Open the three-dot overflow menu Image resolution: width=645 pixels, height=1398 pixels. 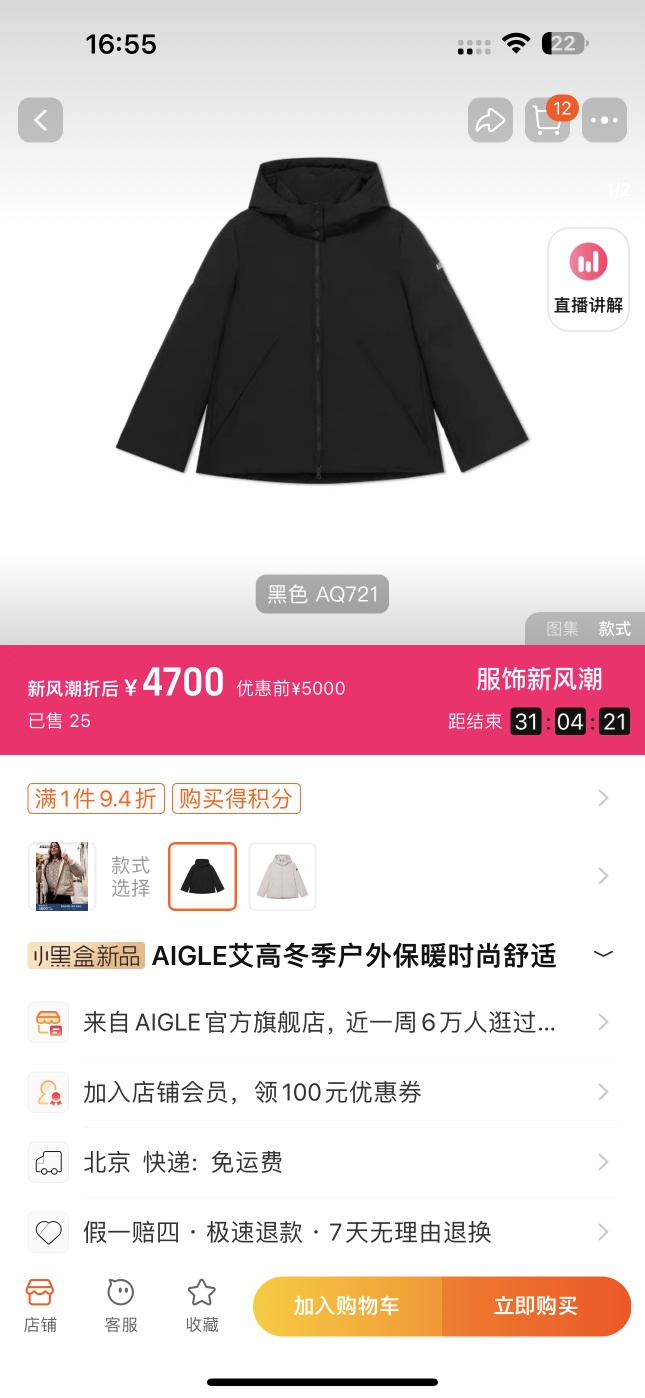[604, 121]
